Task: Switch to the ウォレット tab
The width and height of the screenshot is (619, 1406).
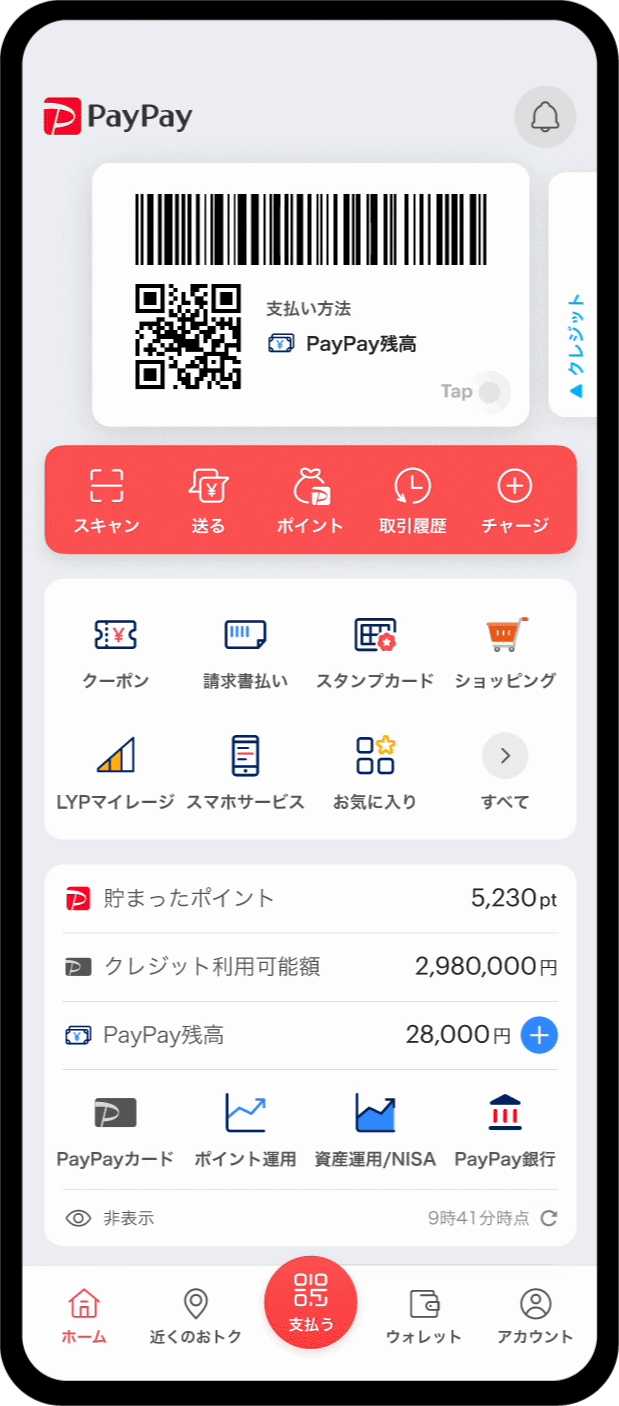Action: (424, 1316)
